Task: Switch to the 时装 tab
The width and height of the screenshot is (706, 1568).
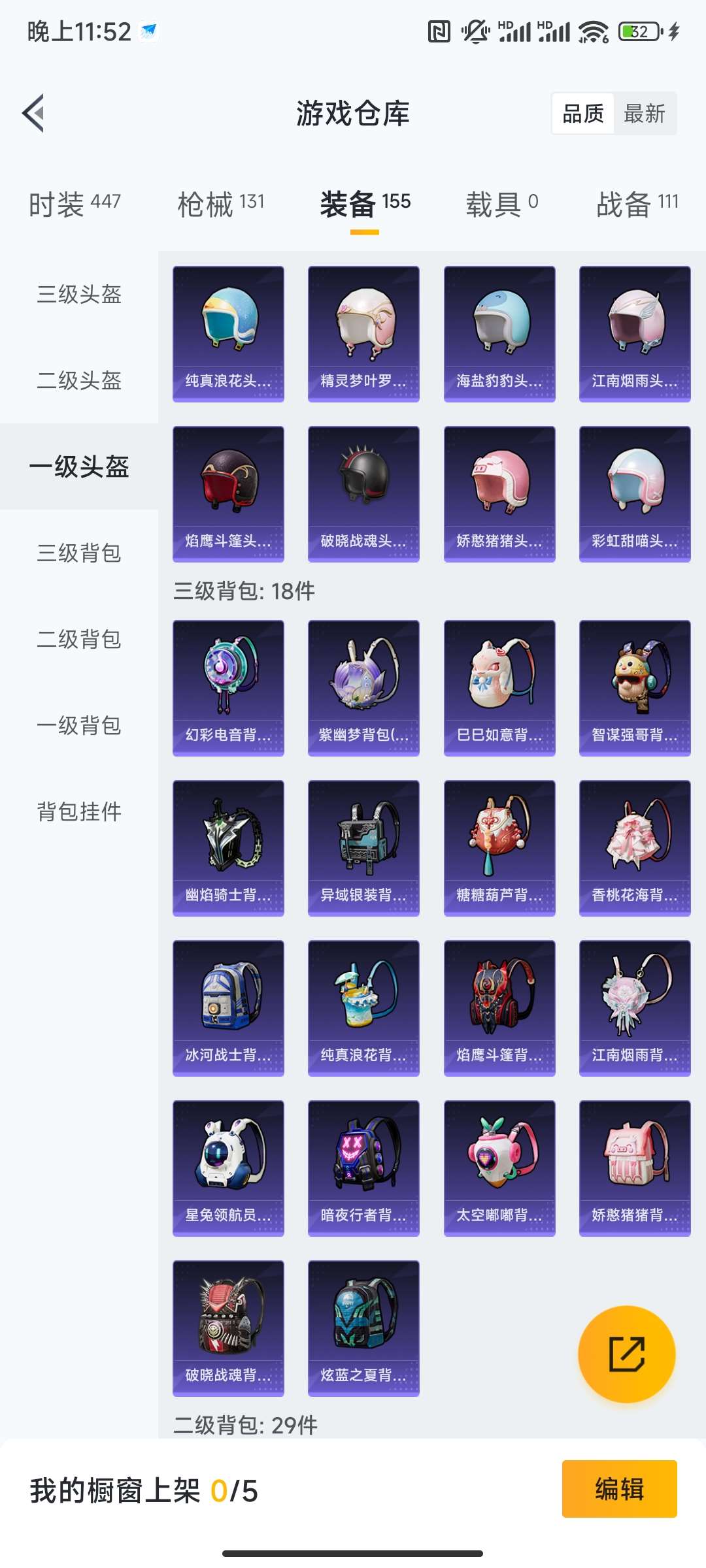Action: click(x=75, y=204)
